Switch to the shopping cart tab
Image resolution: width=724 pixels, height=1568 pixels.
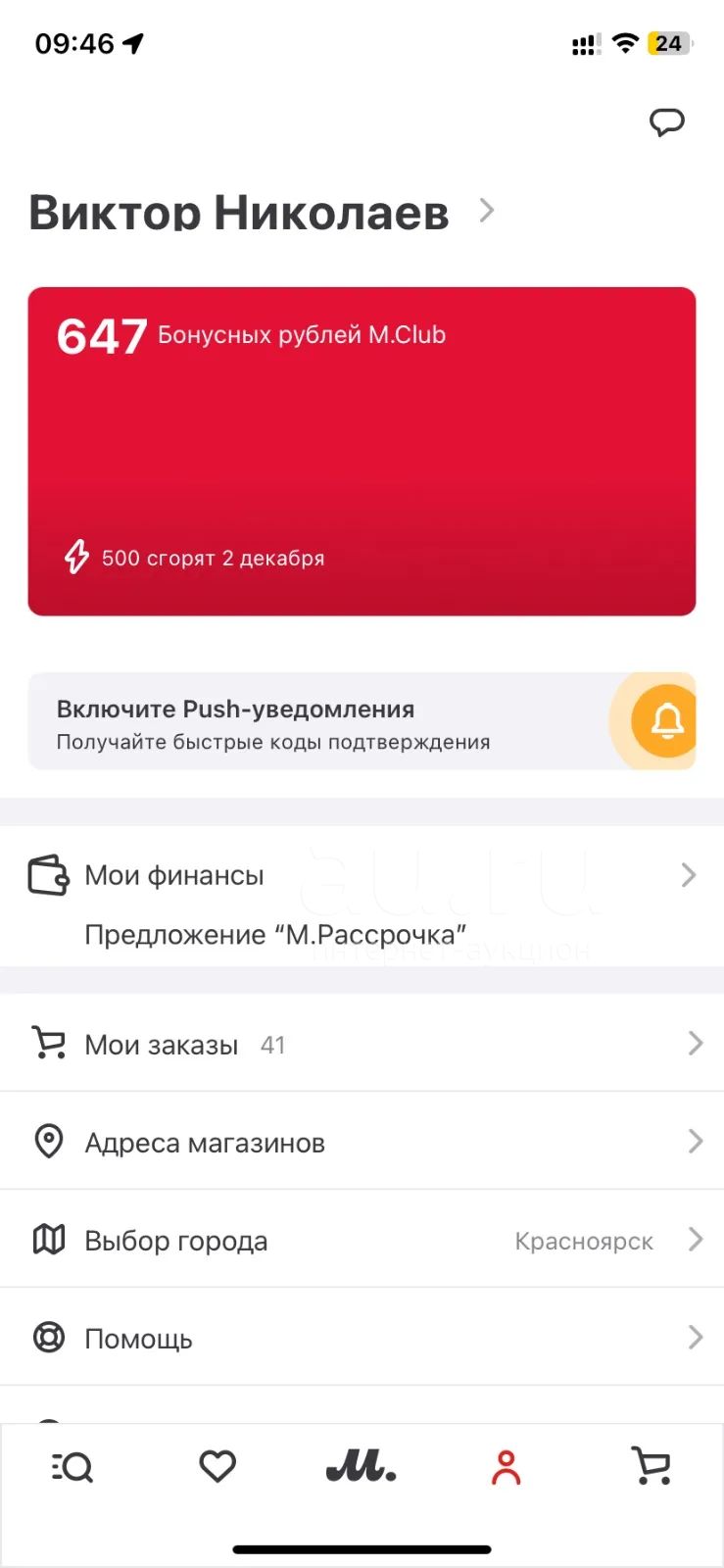coord(651,1466)
